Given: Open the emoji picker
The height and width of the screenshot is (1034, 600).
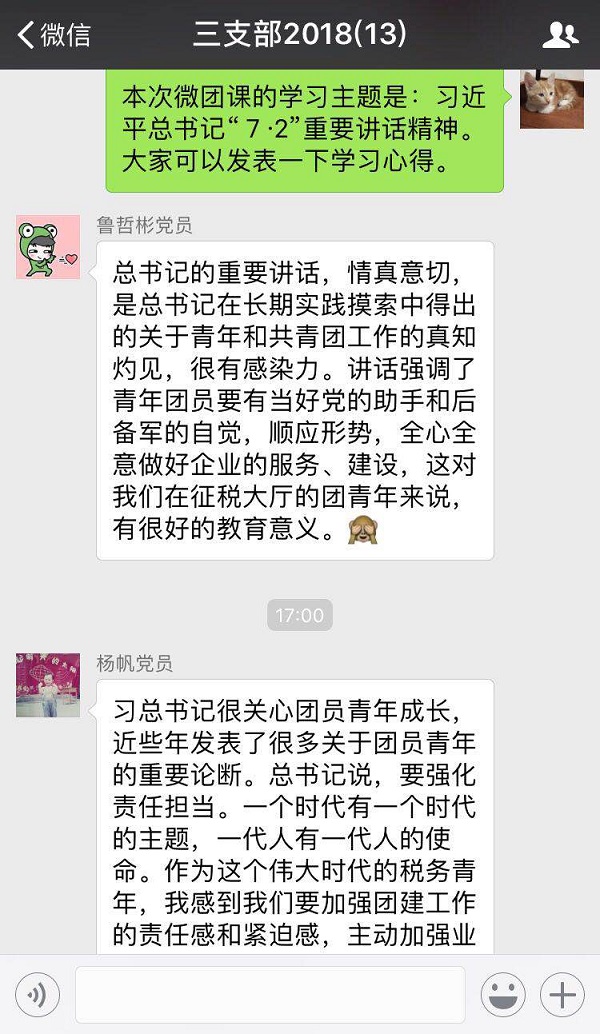Looking at the screenshot, I should pos(503,995).
